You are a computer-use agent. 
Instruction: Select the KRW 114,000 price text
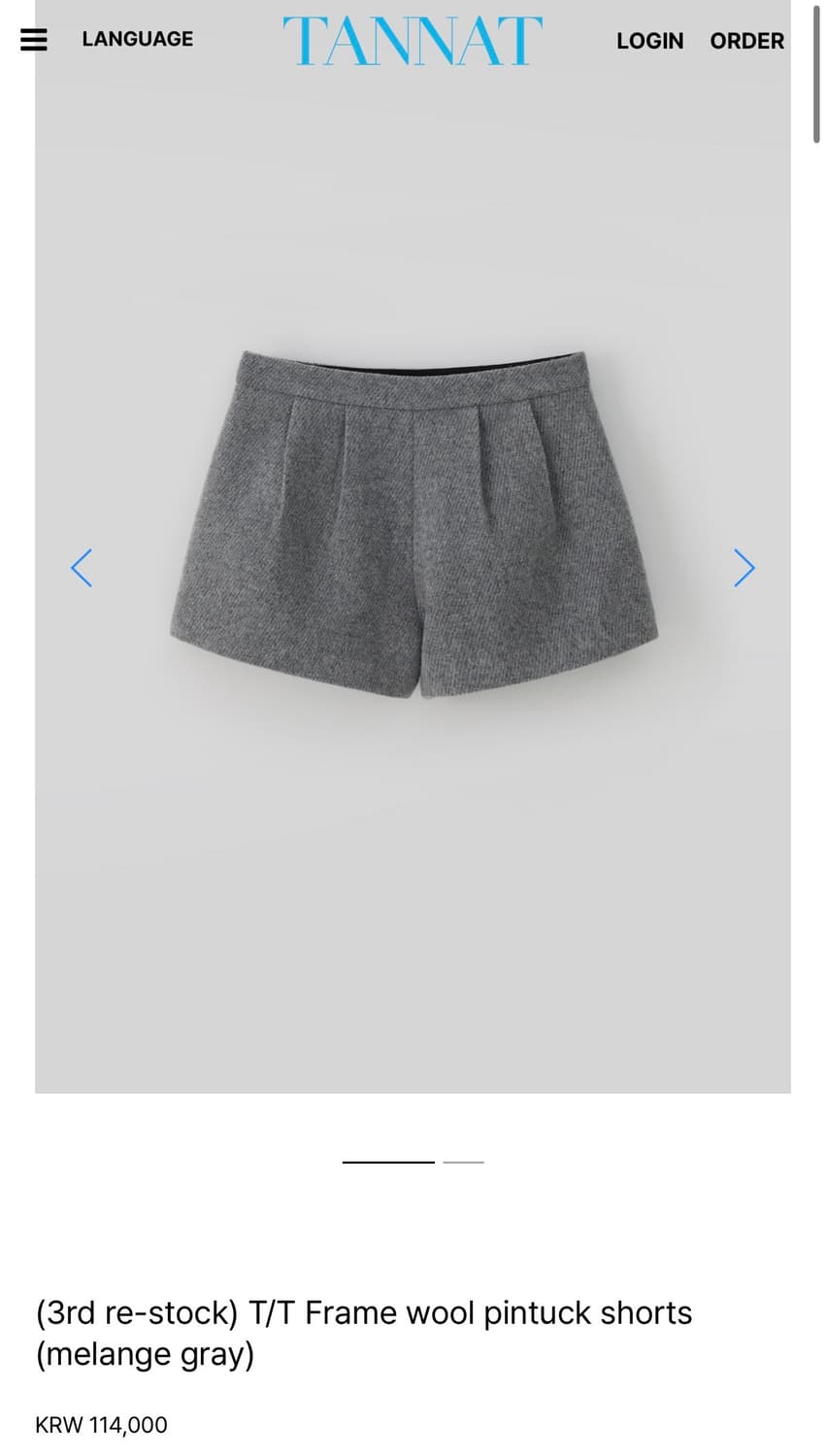pyautogui.click(x=100, y=1425)
